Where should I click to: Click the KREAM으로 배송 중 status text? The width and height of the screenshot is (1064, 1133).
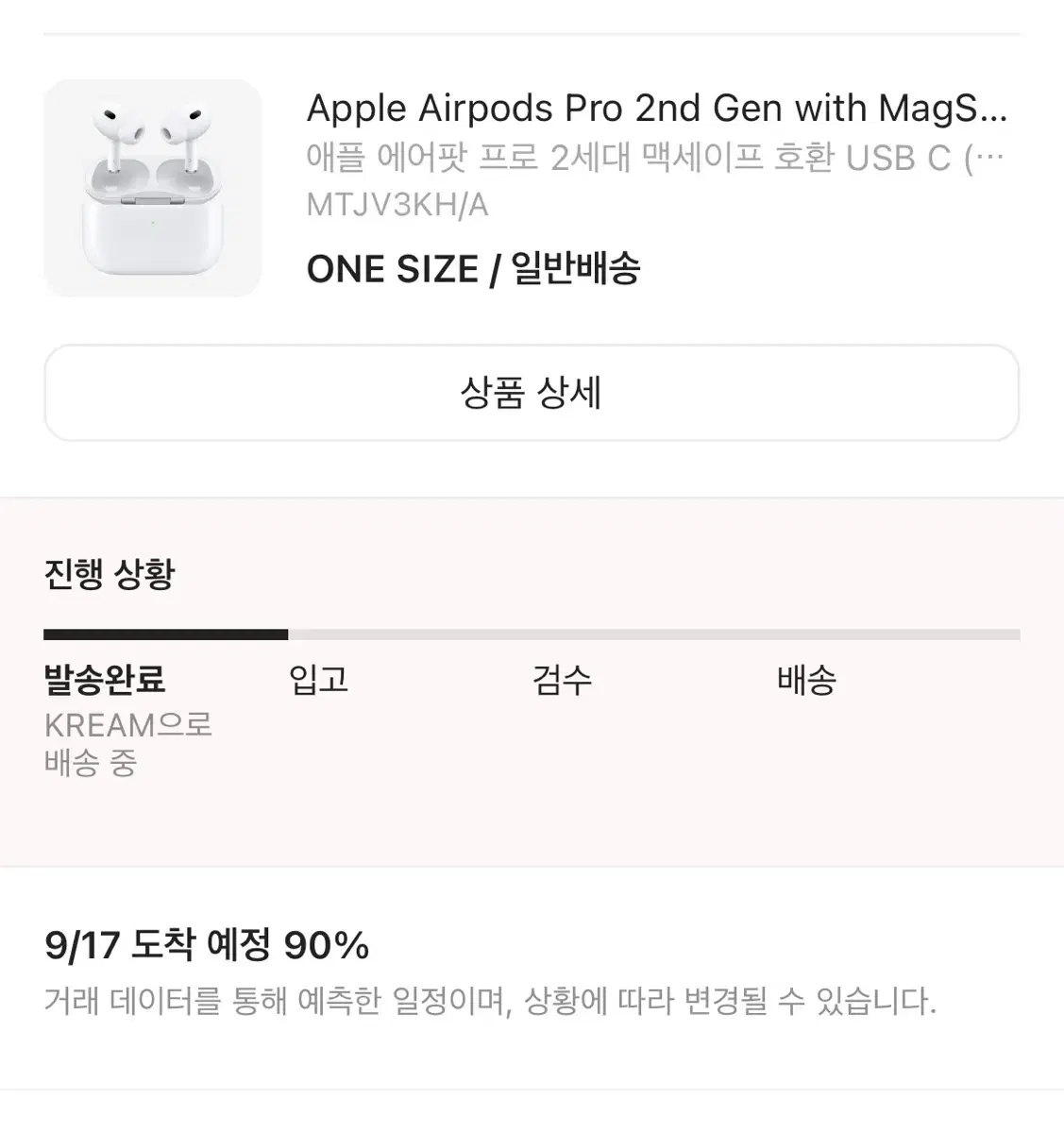point(128,744)
